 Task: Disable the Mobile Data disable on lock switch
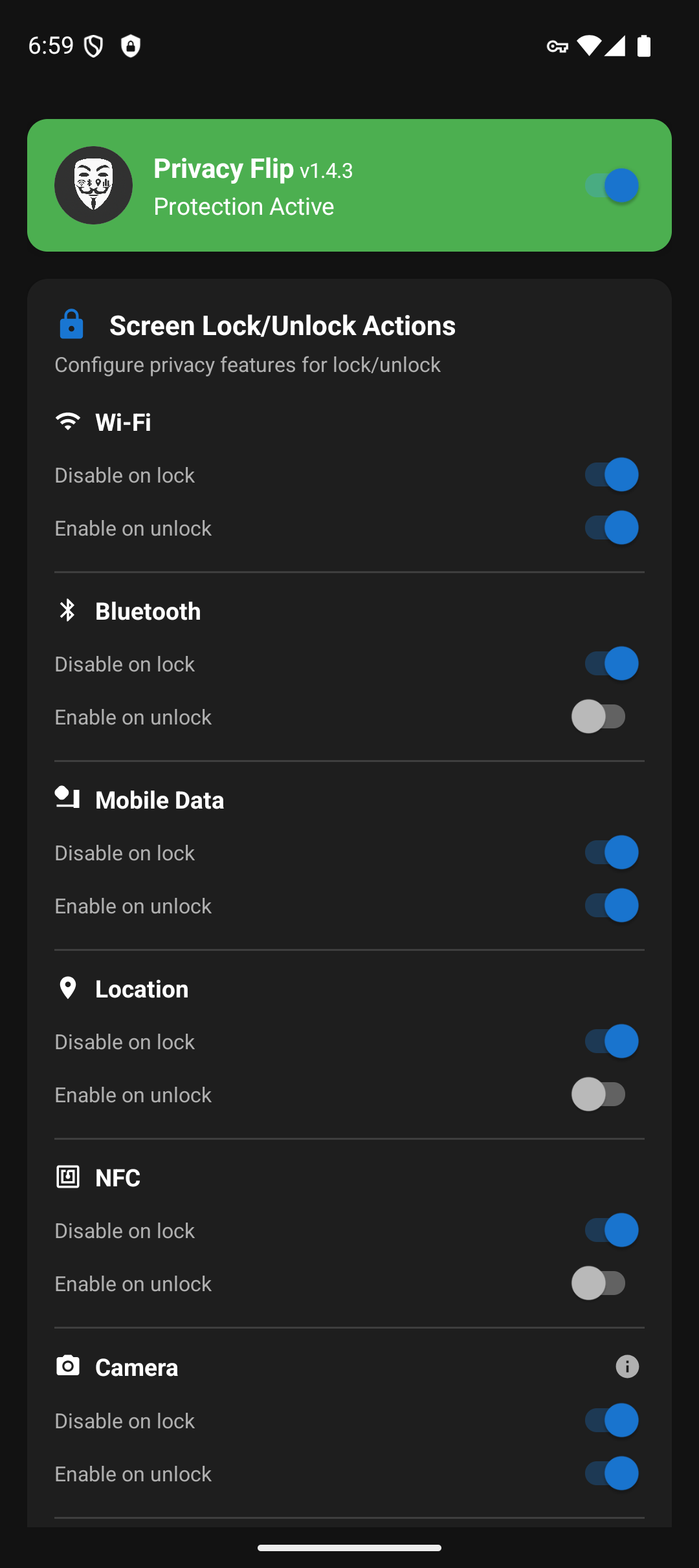[x=611, y=853]
